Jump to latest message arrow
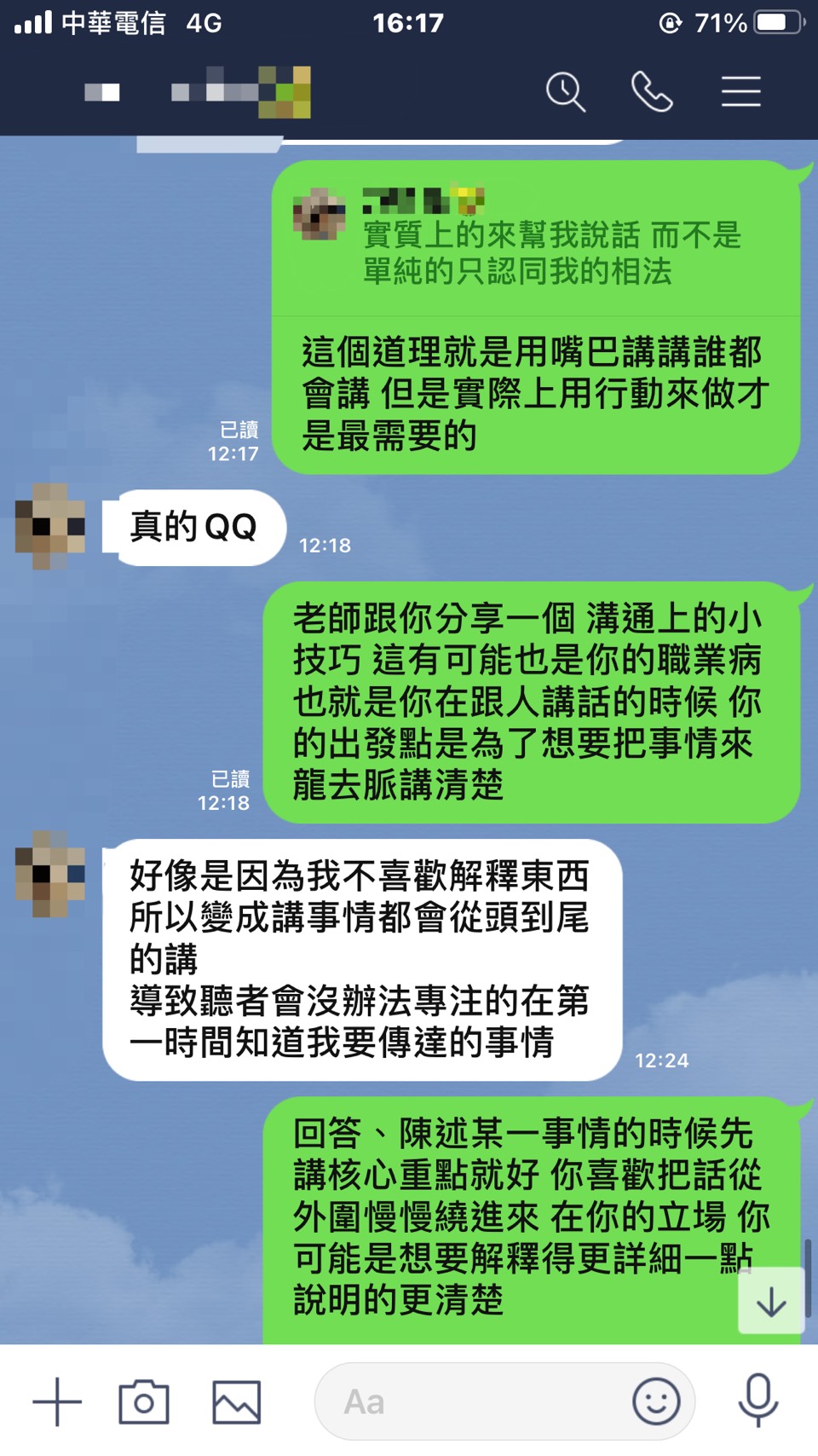 point(771,1302)
